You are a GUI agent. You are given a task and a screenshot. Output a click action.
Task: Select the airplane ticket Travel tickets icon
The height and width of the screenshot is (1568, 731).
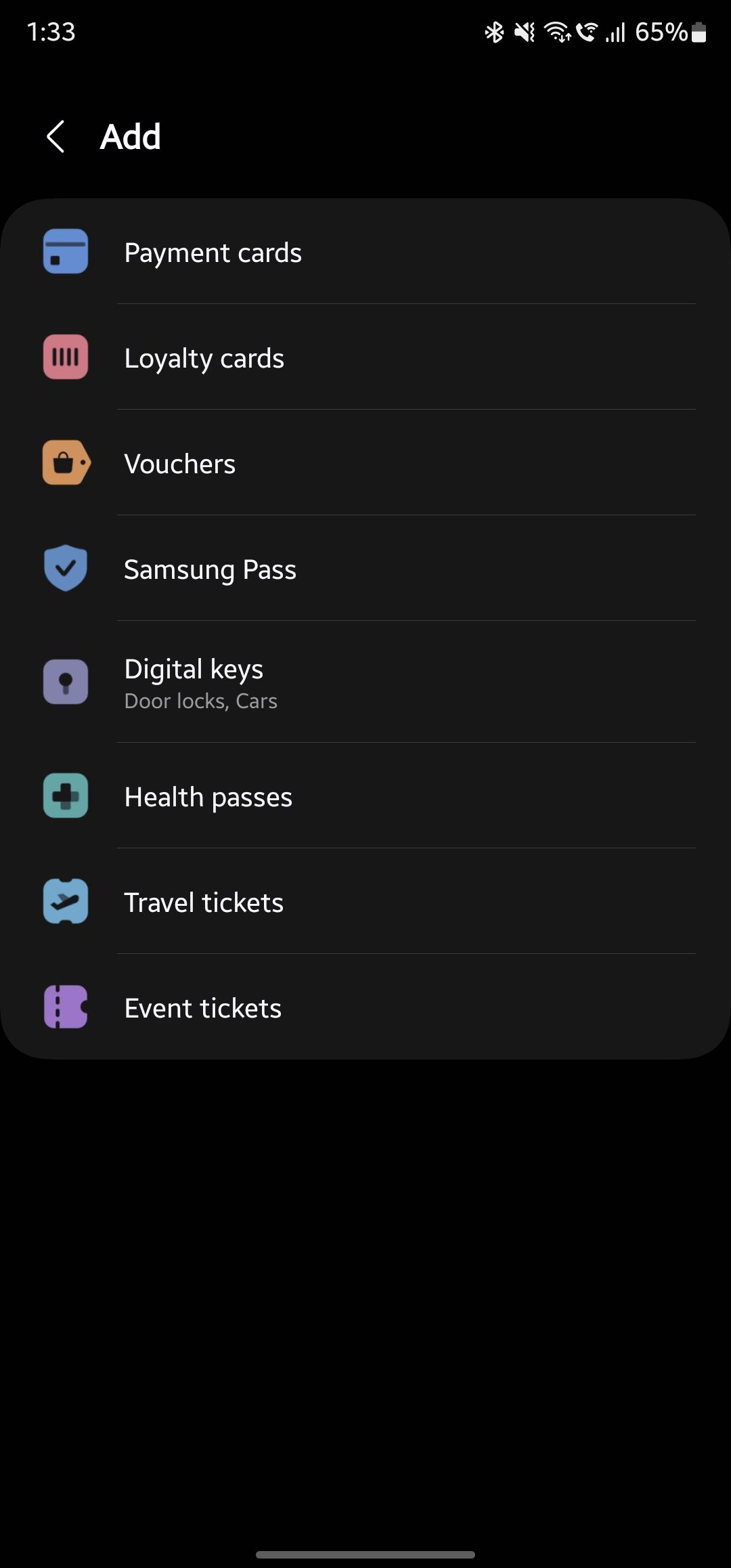click(x=66, y=902)
